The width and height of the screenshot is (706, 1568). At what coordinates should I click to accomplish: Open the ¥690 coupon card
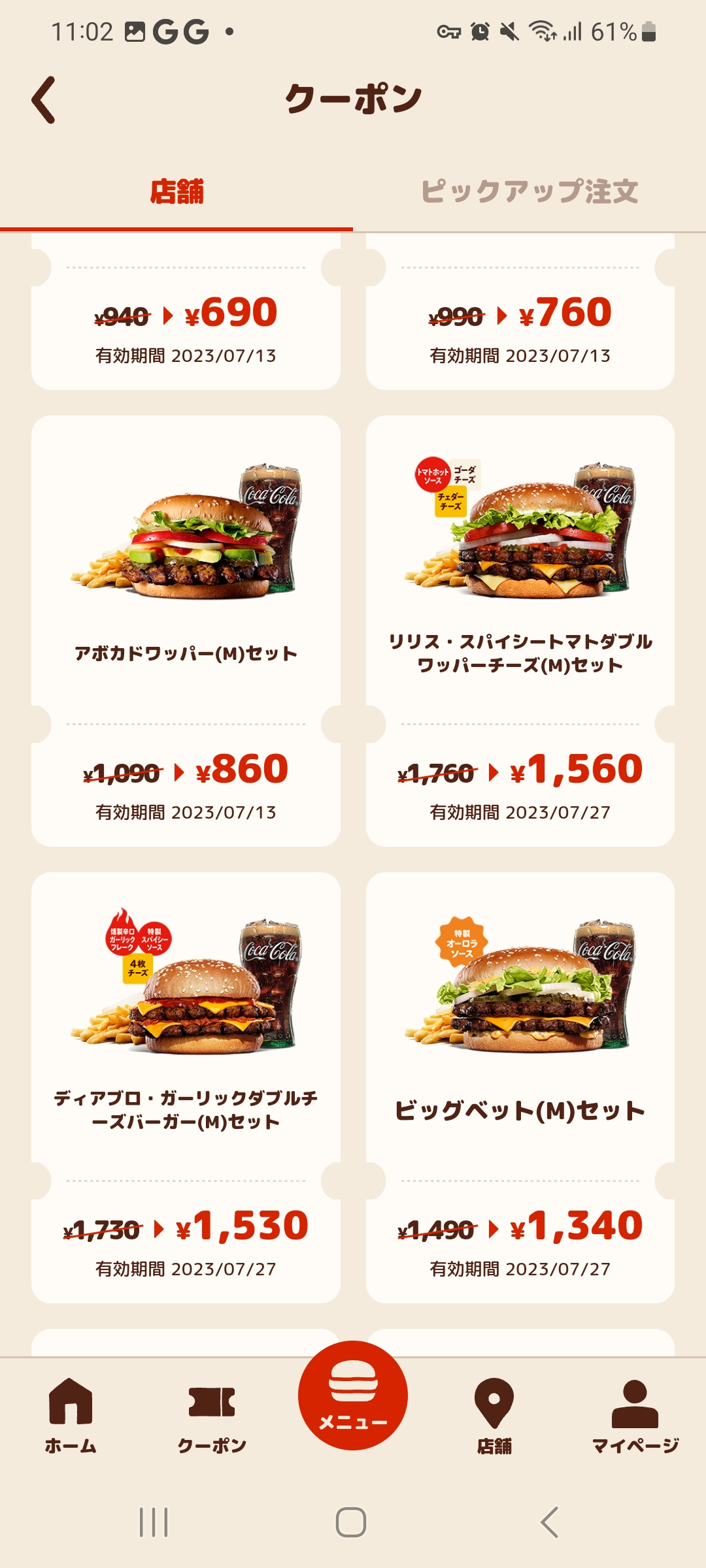pyautogui.click(x=186, y=320)
